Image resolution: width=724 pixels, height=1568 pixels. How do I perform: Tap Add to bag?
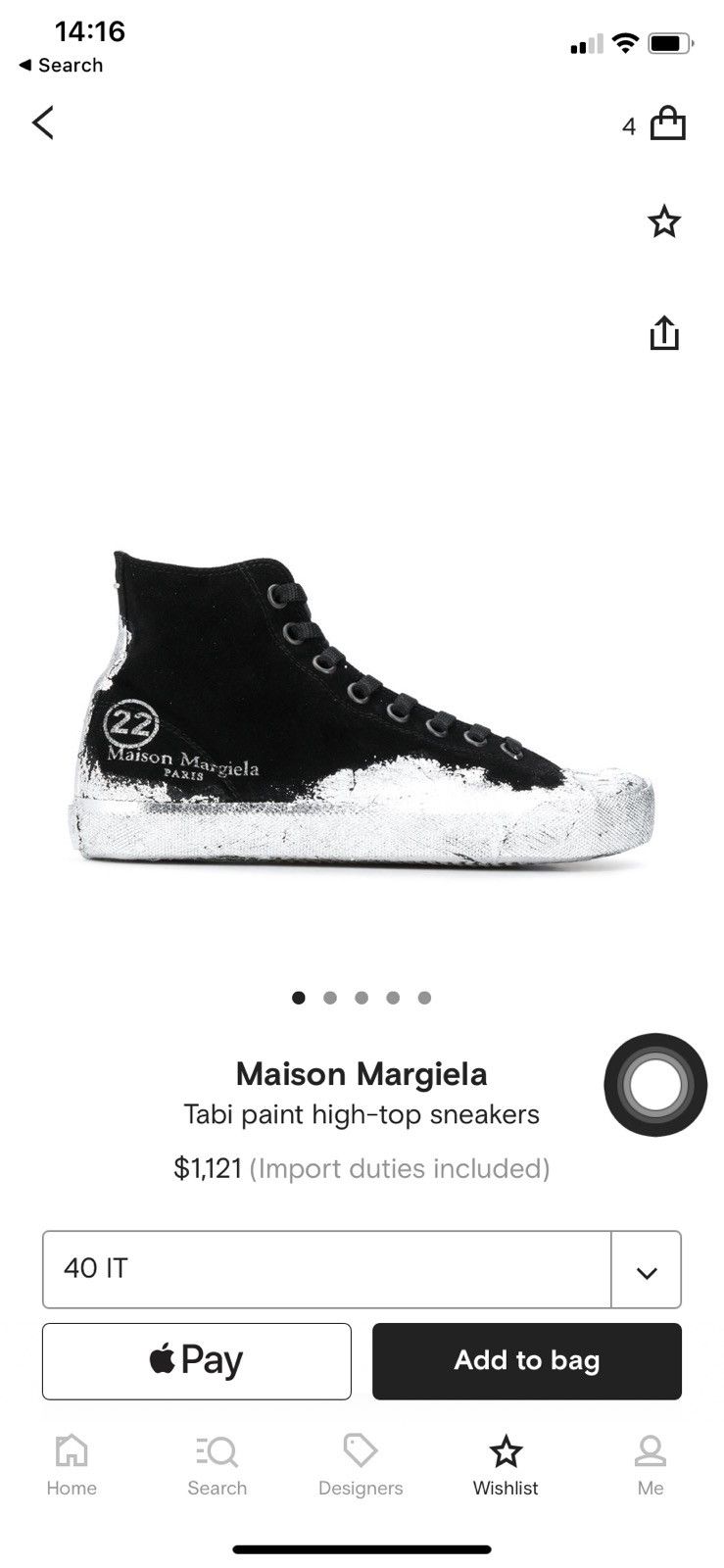527,1361
